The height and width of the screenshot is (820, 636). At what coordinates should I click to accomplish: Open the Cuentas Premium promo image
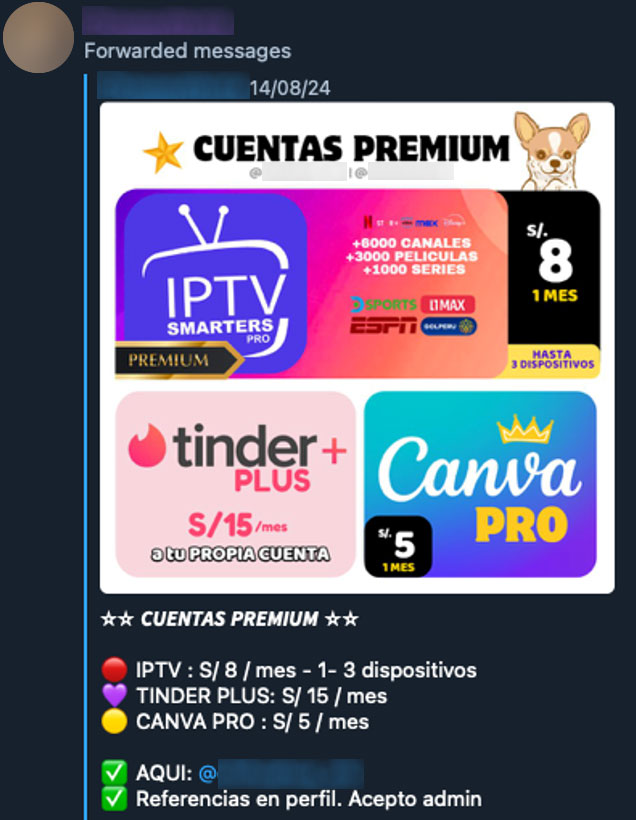click(x=357, y=347)
